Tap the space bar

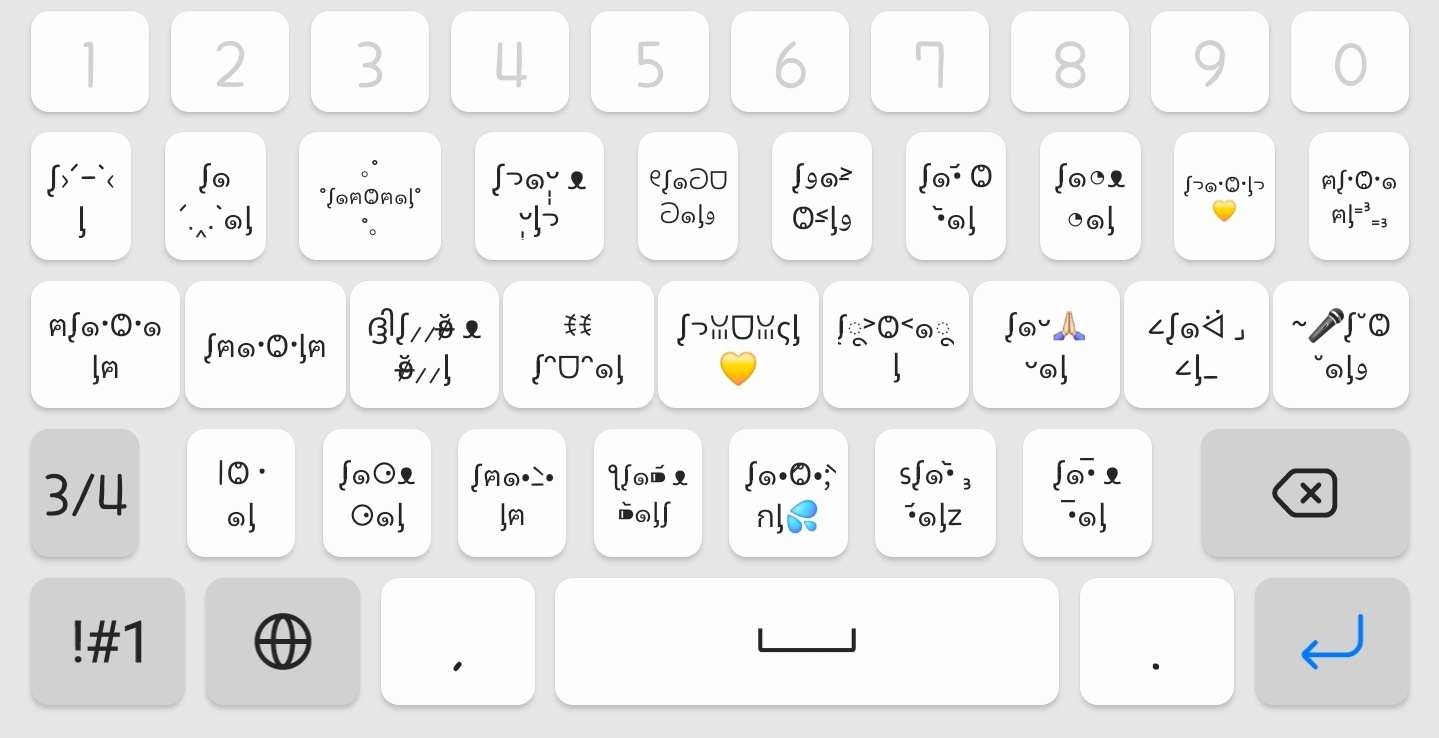[806, 641]
